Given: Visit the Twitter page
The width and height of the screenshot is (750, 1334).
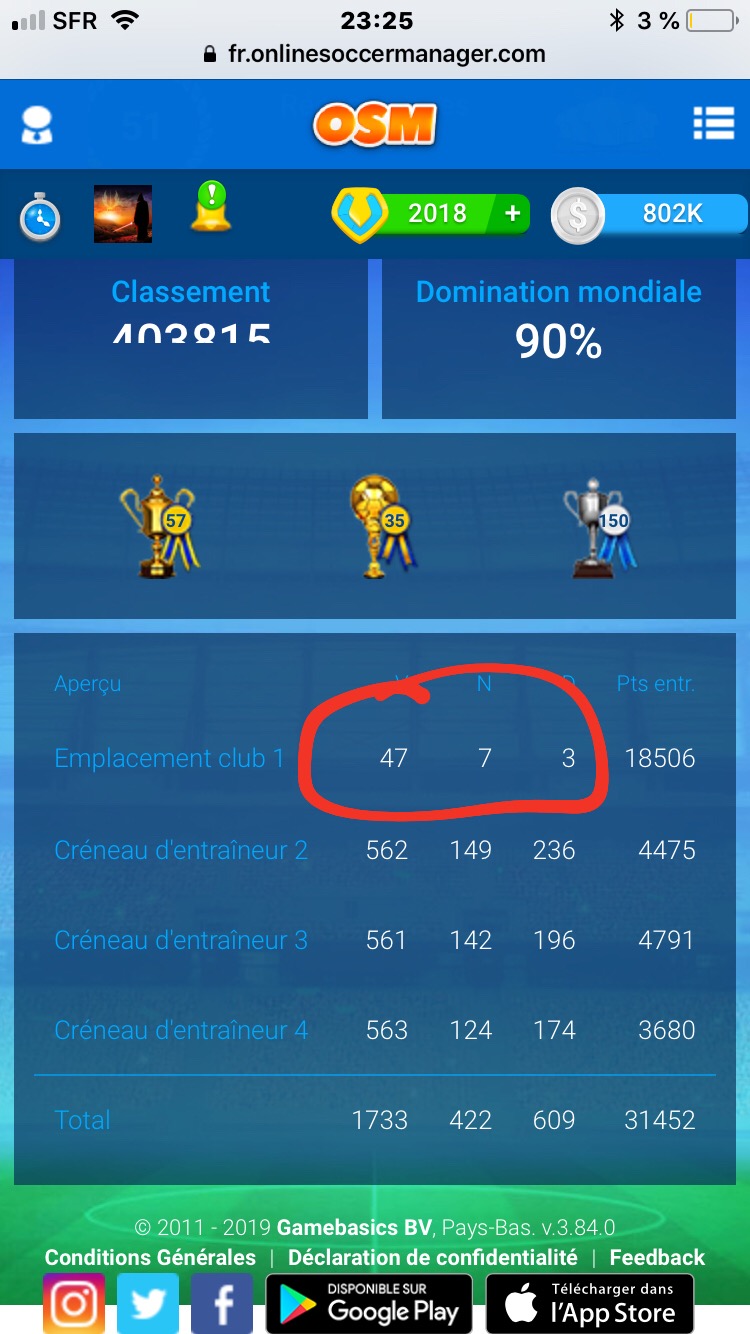Looking at the screenshot, I should [148, 1304].
